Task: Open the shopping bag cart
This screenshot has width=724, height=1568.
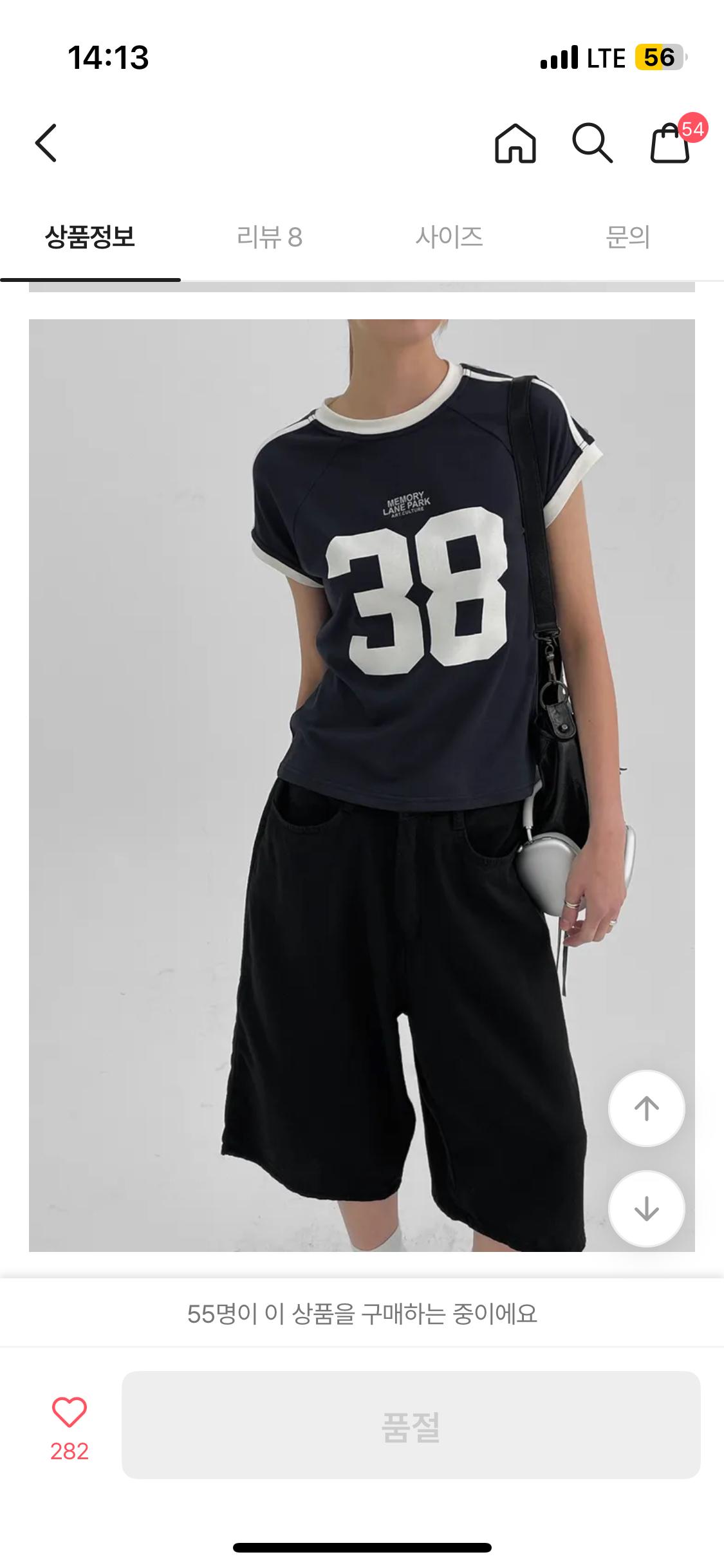Action: [x=670, y=142]
